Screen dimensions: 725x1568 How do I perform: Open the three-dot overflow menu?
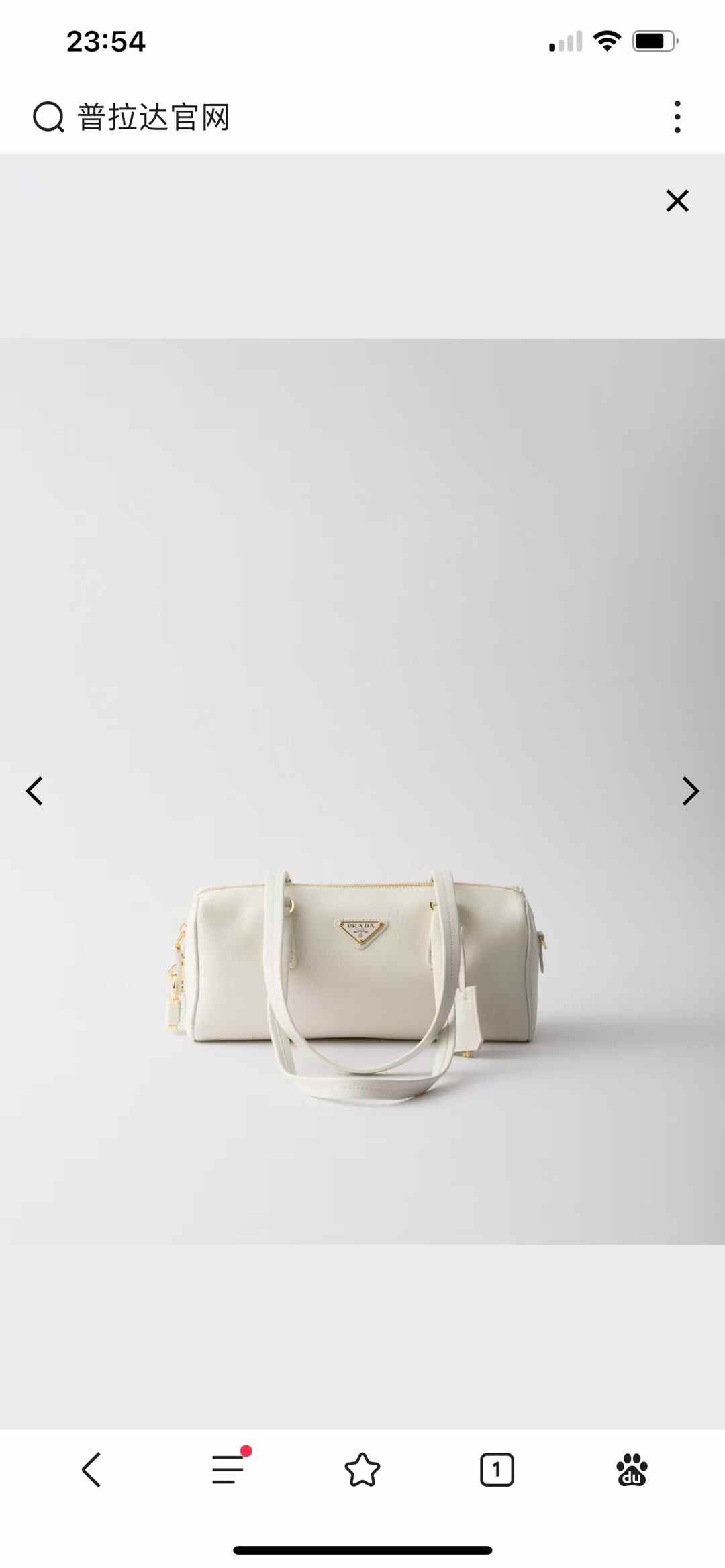(677, 117)
